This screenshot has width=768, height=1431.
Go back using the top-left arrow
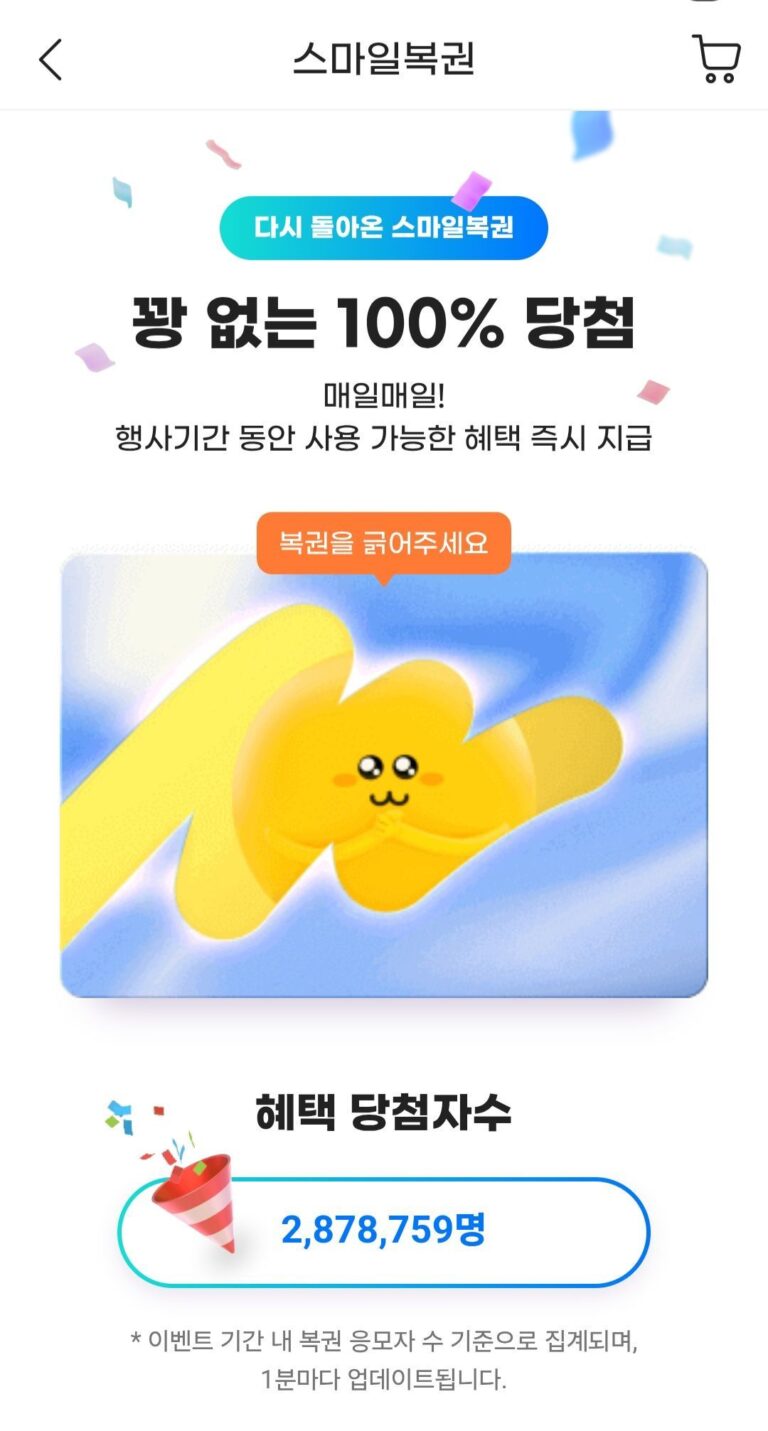[x=50, y=60]
